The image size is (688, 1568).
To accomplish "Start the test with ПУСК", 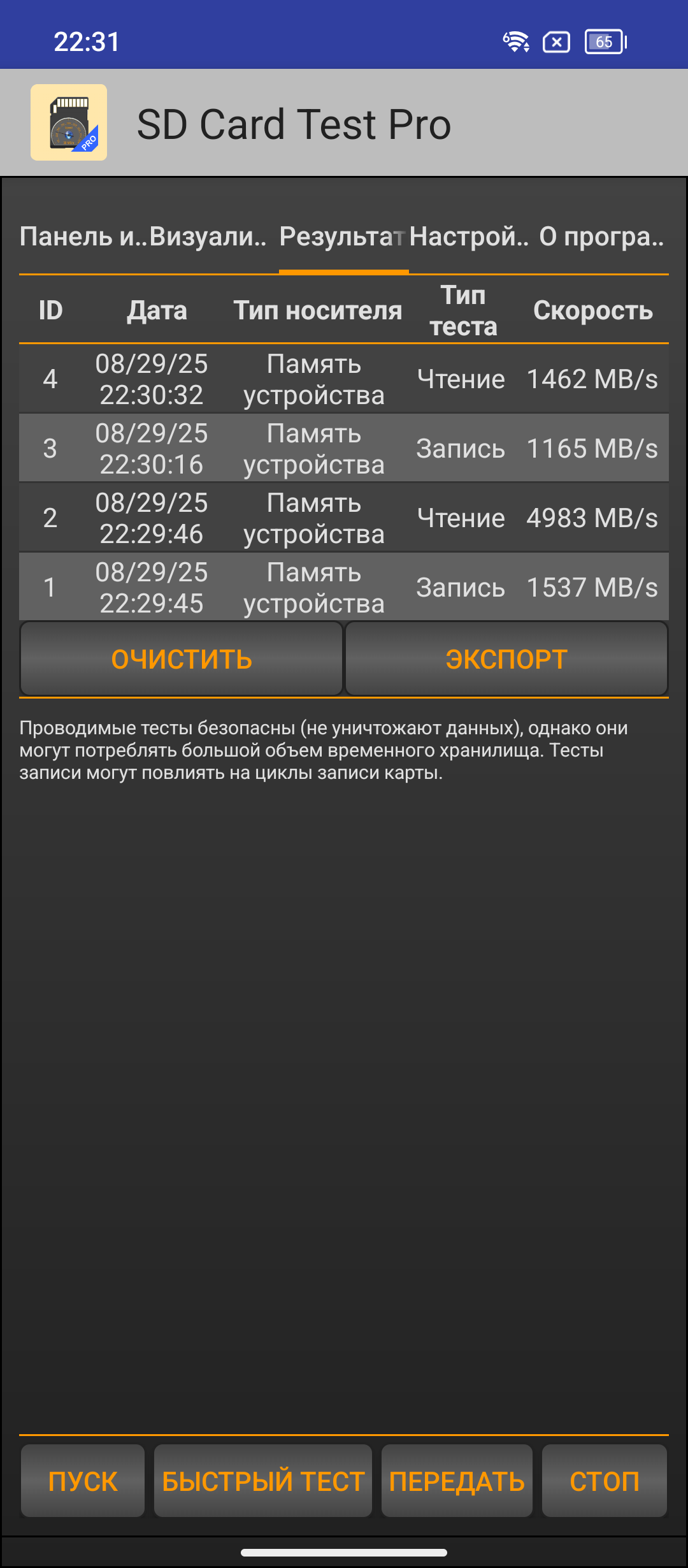I will (83, 1481).
